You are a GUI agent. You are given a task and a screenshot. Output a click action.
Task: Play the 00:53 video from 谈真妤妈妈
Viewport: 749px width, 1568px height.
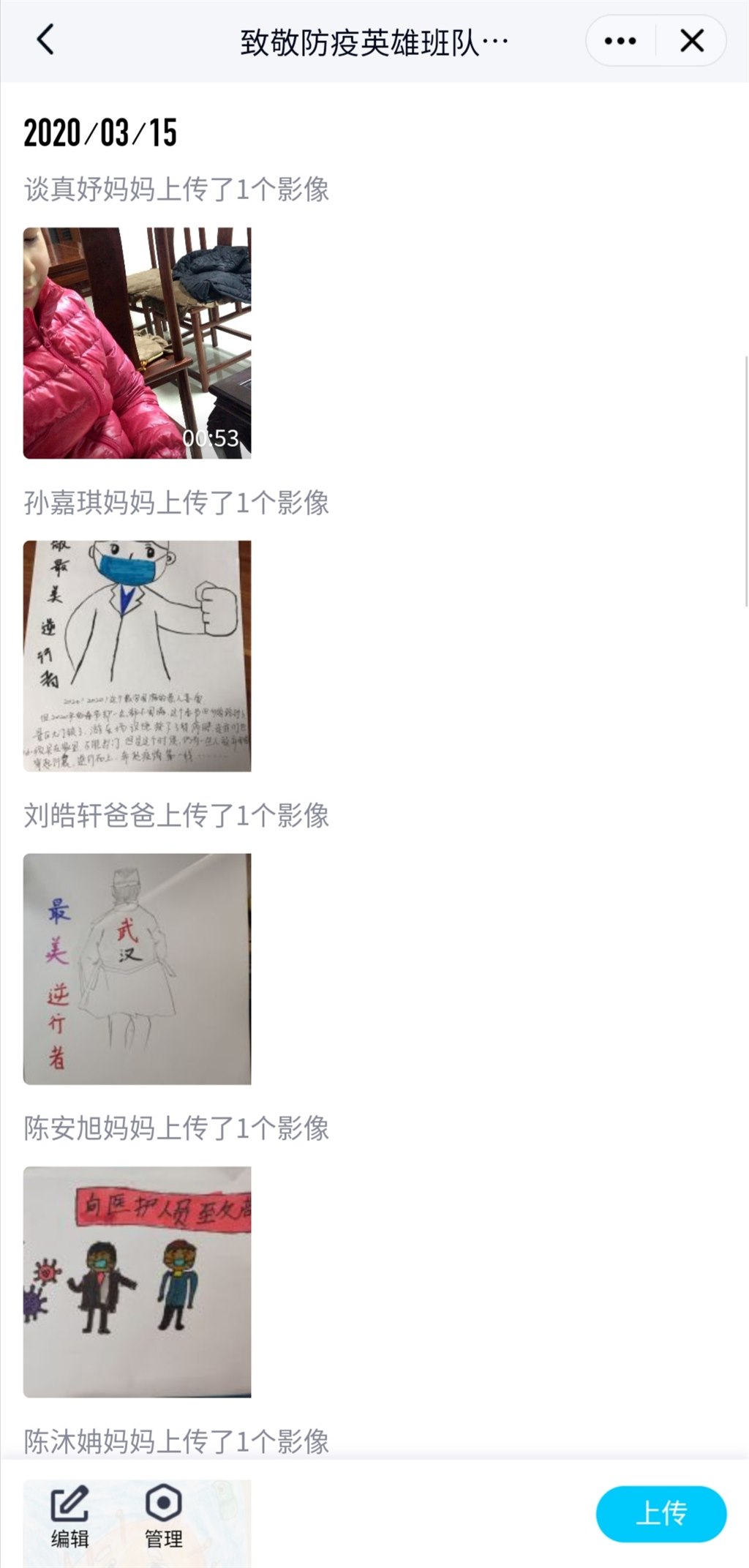(x=137, y=343)
